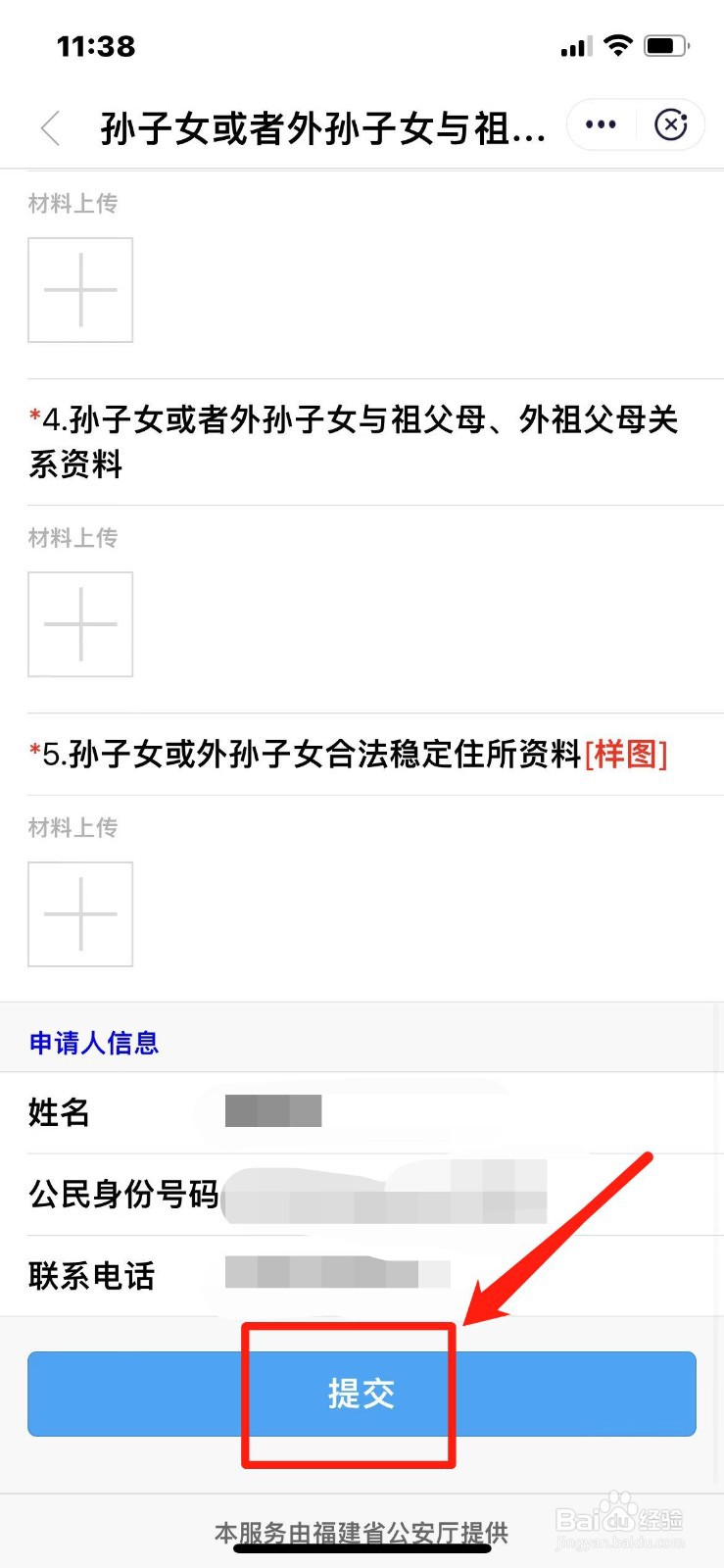The height and width of the screenshot is (1568, 724).
Task: Tap the upload plus icon under item 5
Action: coord(80,913)
